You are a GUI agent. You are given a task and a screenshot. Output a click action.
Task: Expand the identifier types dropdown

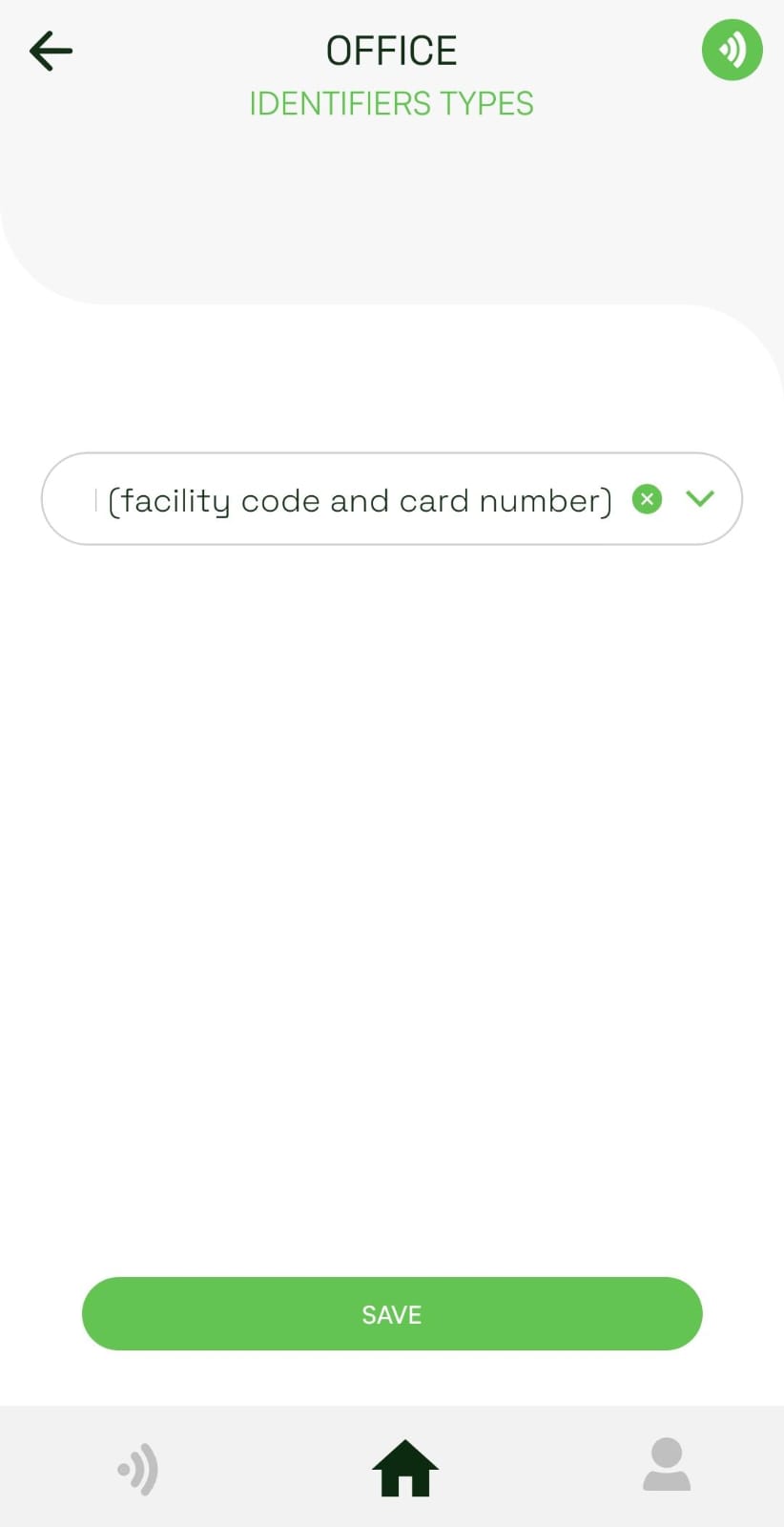[700, 499]
